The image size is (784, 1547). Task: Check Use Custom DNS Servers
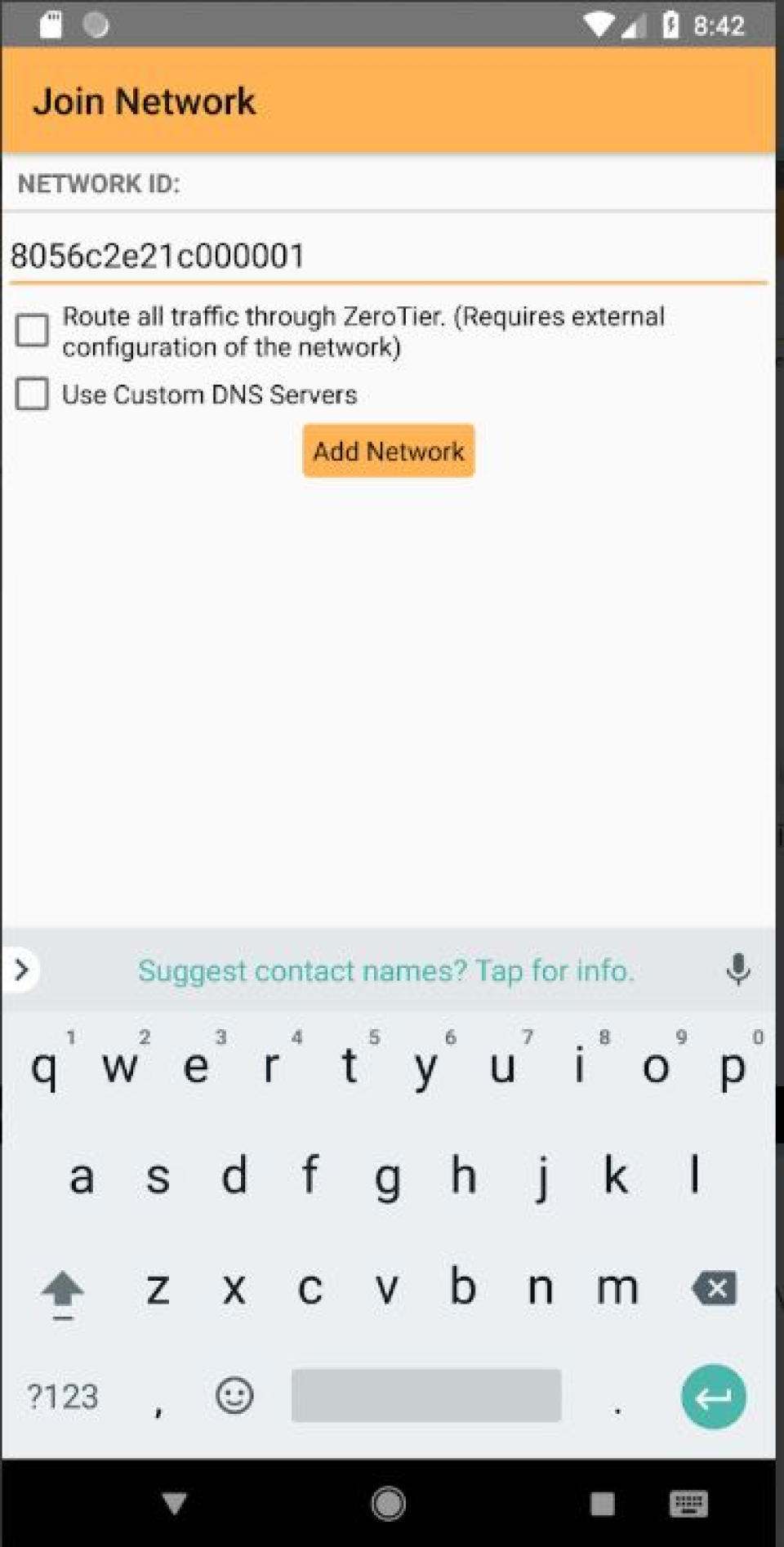pos(32,394)
